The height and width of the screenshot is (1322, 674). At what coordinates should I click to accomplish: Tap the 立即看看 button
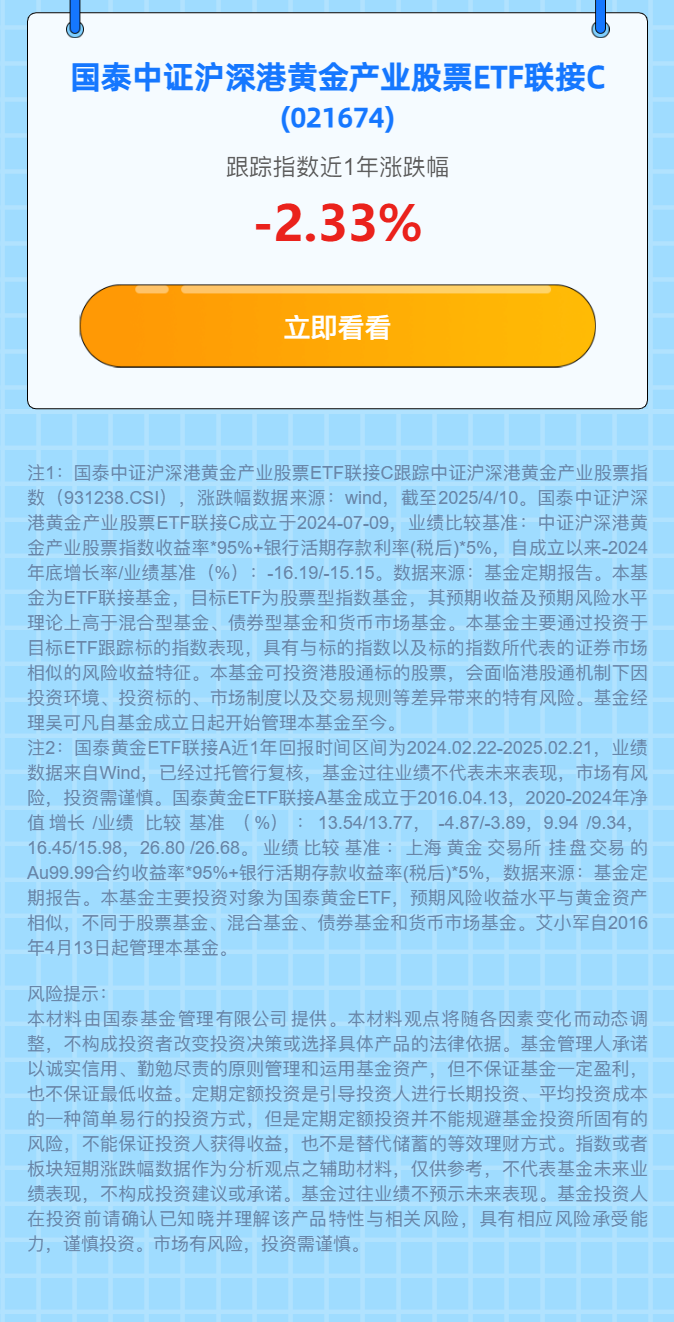pos(337,327)
